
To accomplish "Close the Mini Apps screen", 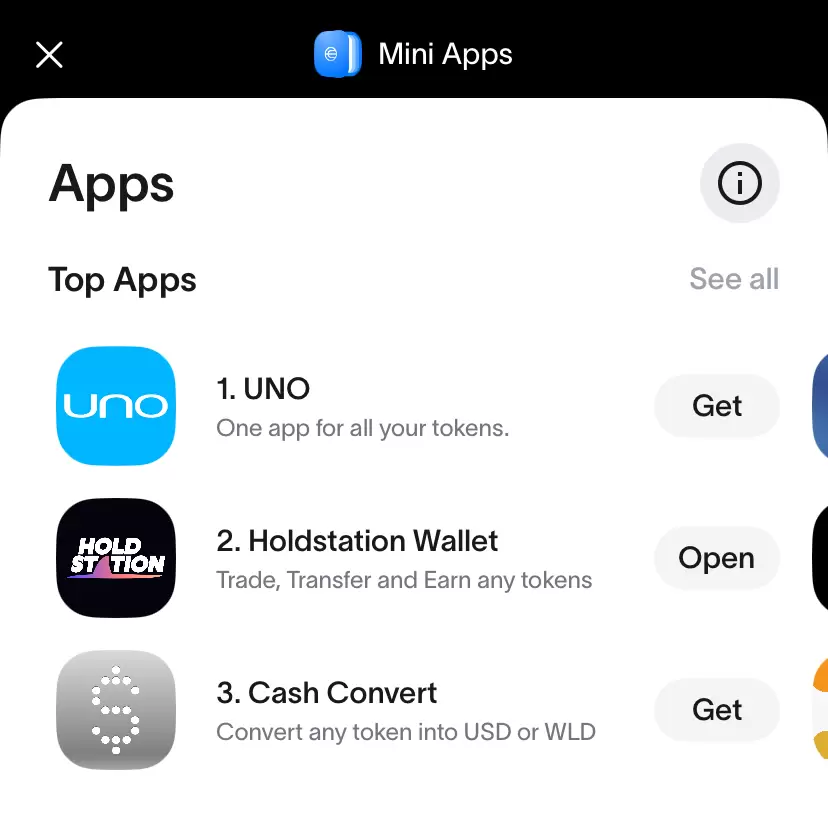I will [49, 54].
